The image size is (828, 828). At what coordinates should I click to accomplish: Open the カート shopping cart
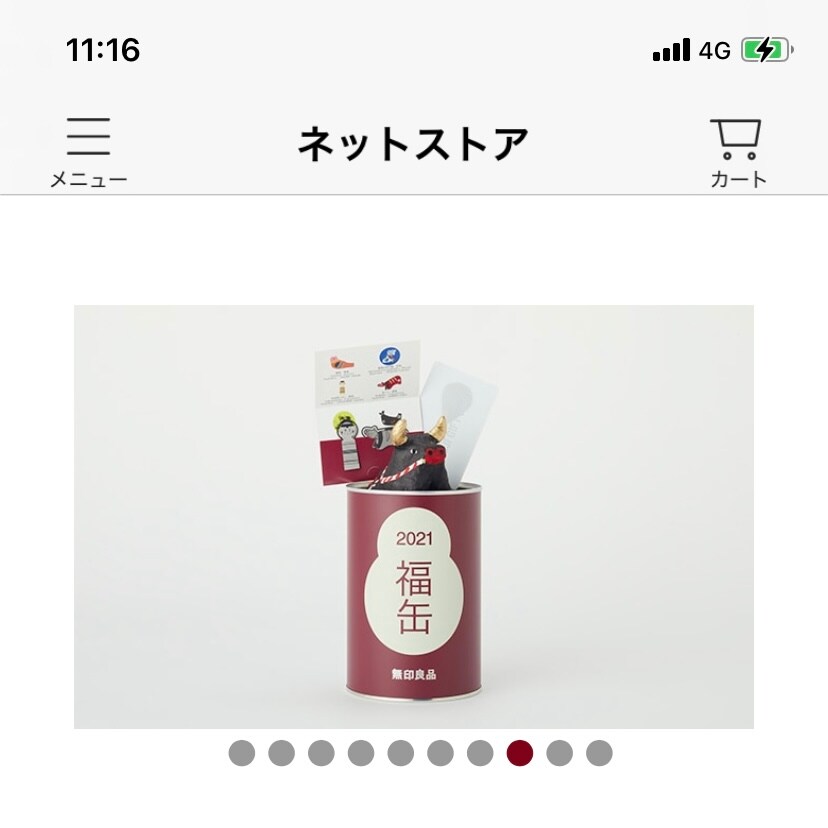(x=738, y=152)
